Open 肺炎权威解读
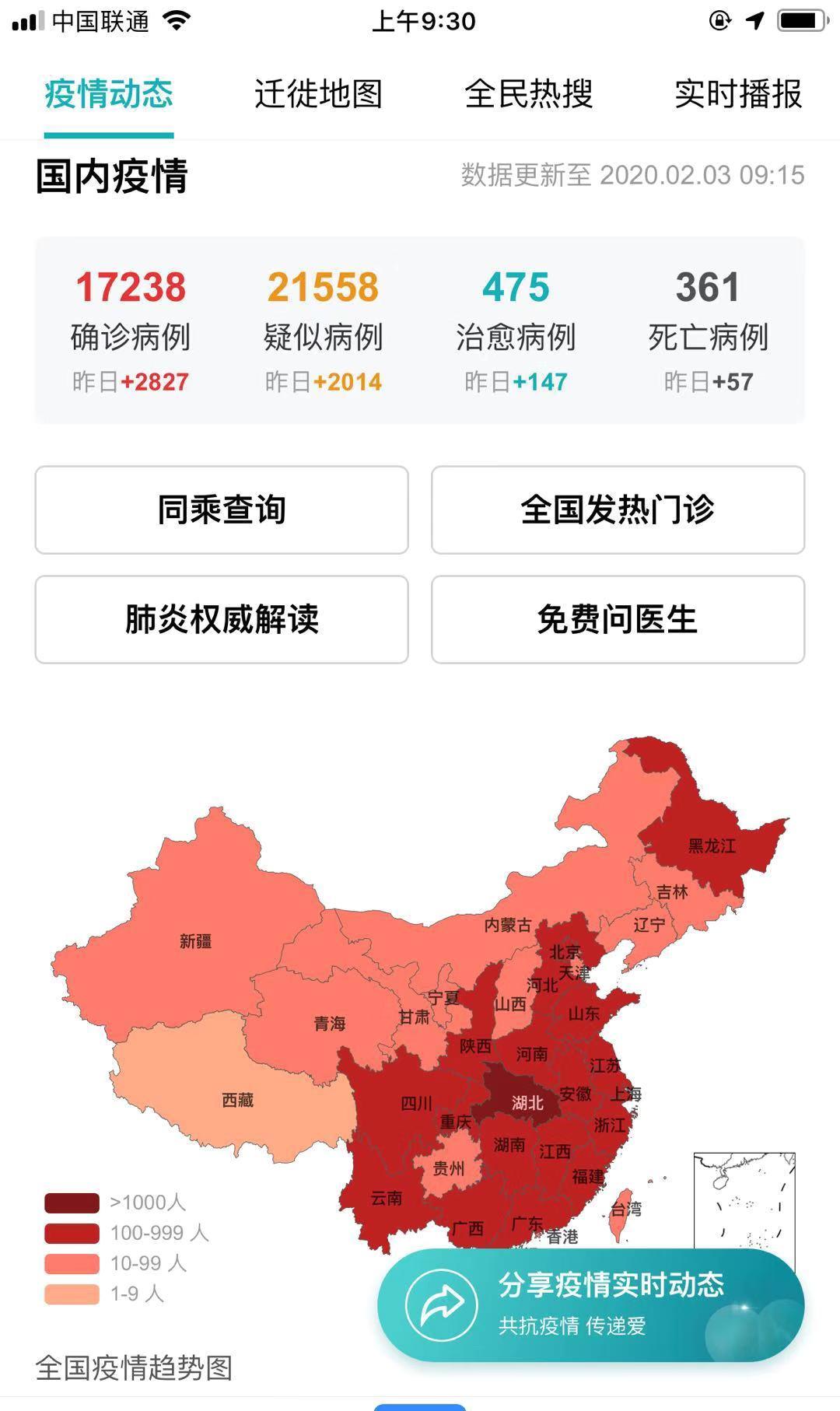Viewport: 840px width, 1411px height. pos(222,620)
